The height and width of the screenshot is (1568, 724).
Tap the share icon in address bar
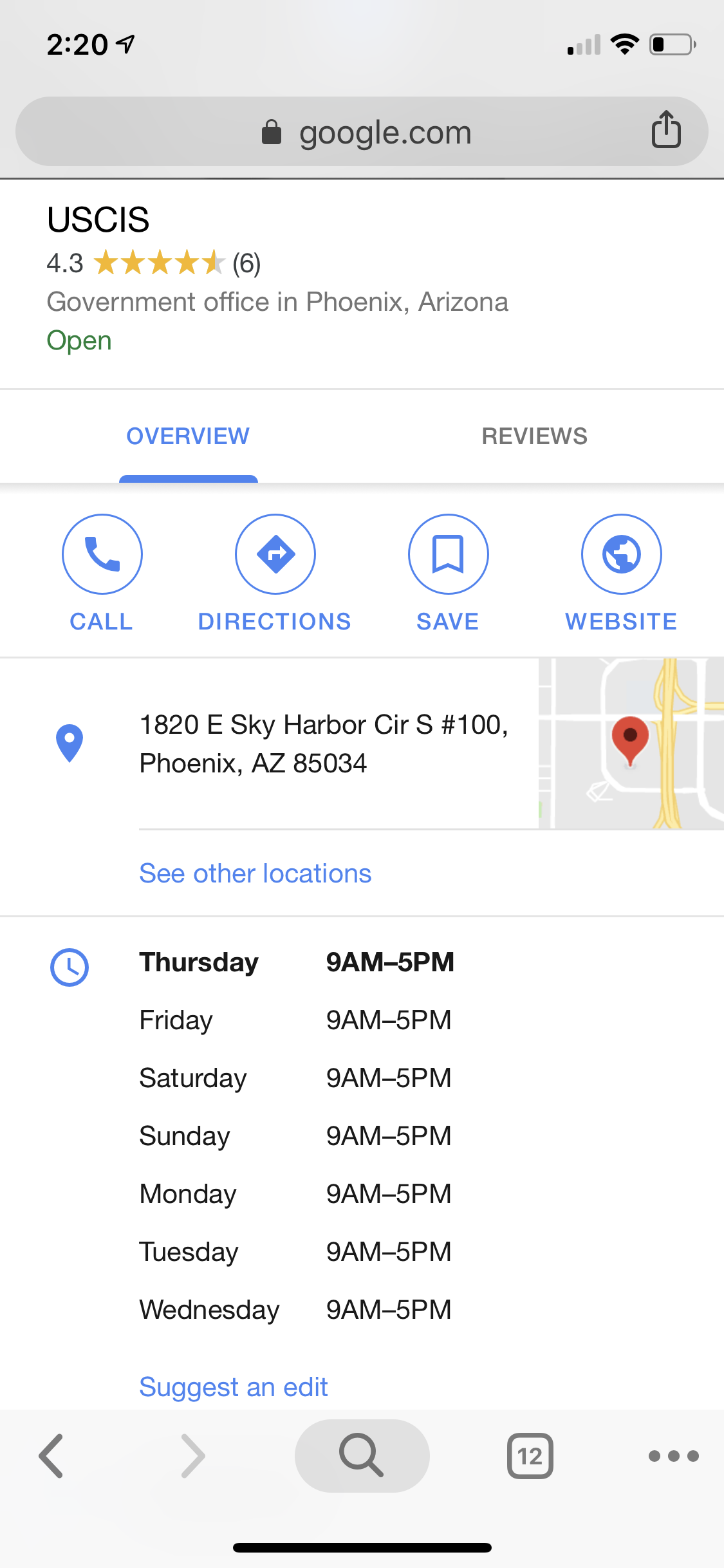coord(666,129)
